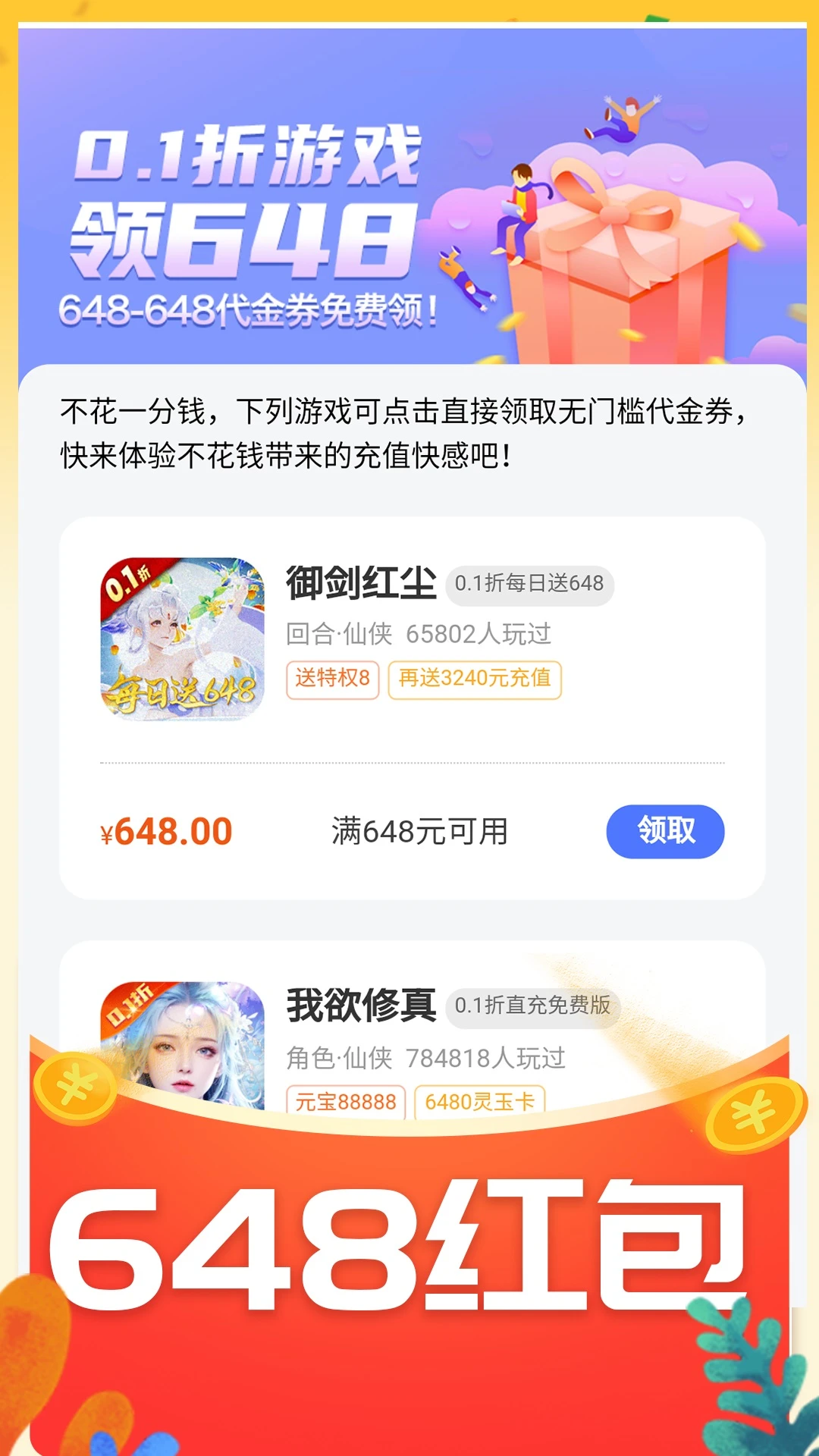Click the blue 领取 button
819x1456 pixels.
[665, 832]
